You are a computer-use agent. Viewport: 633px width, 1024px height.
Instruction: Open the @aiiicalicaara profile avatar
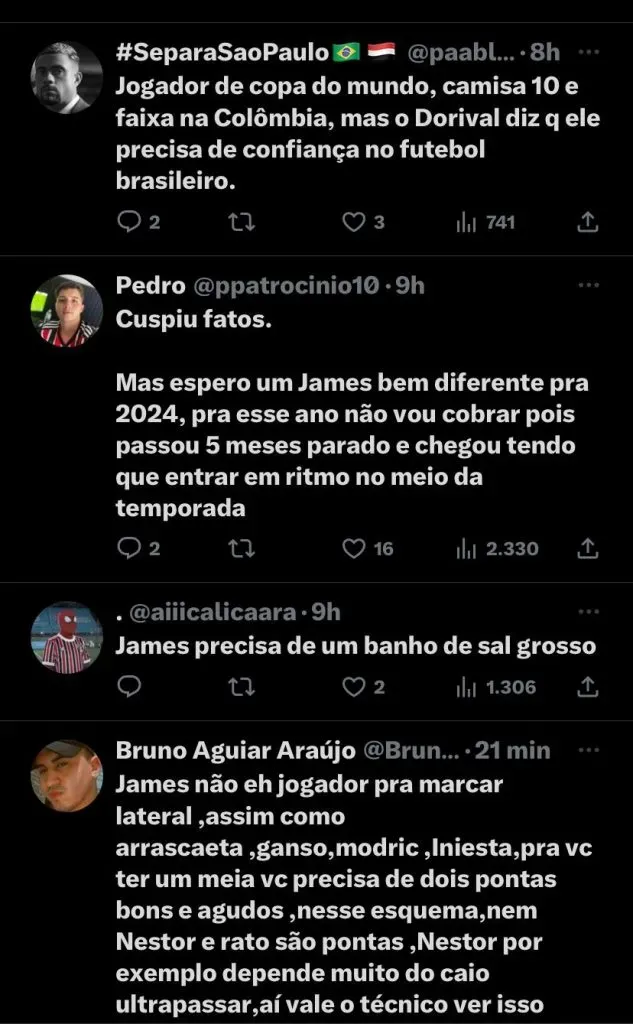[x=67, y=637]
